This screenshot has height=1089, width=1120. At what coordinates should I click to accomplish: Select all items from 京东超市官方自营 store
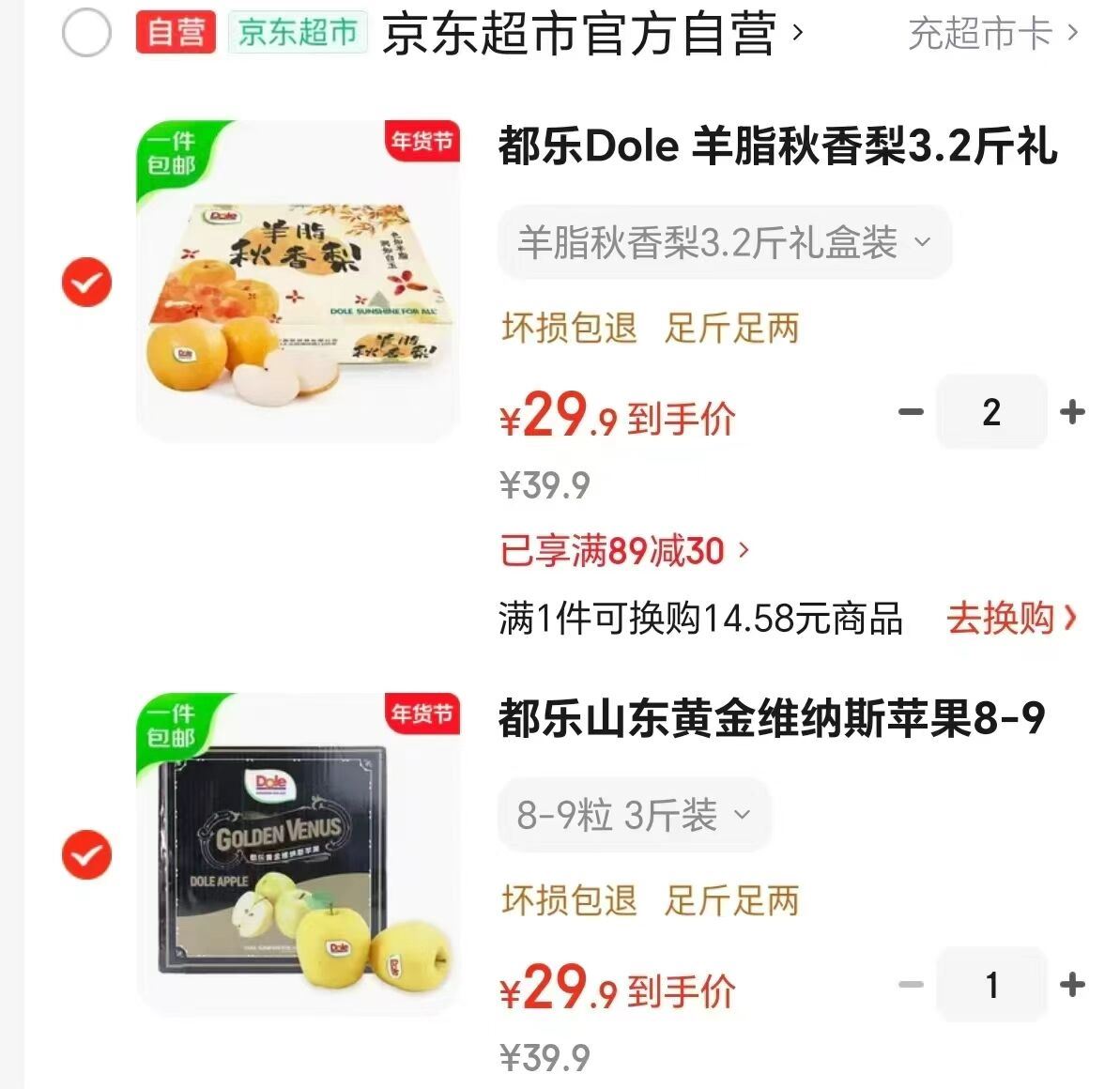click(86, 33)
